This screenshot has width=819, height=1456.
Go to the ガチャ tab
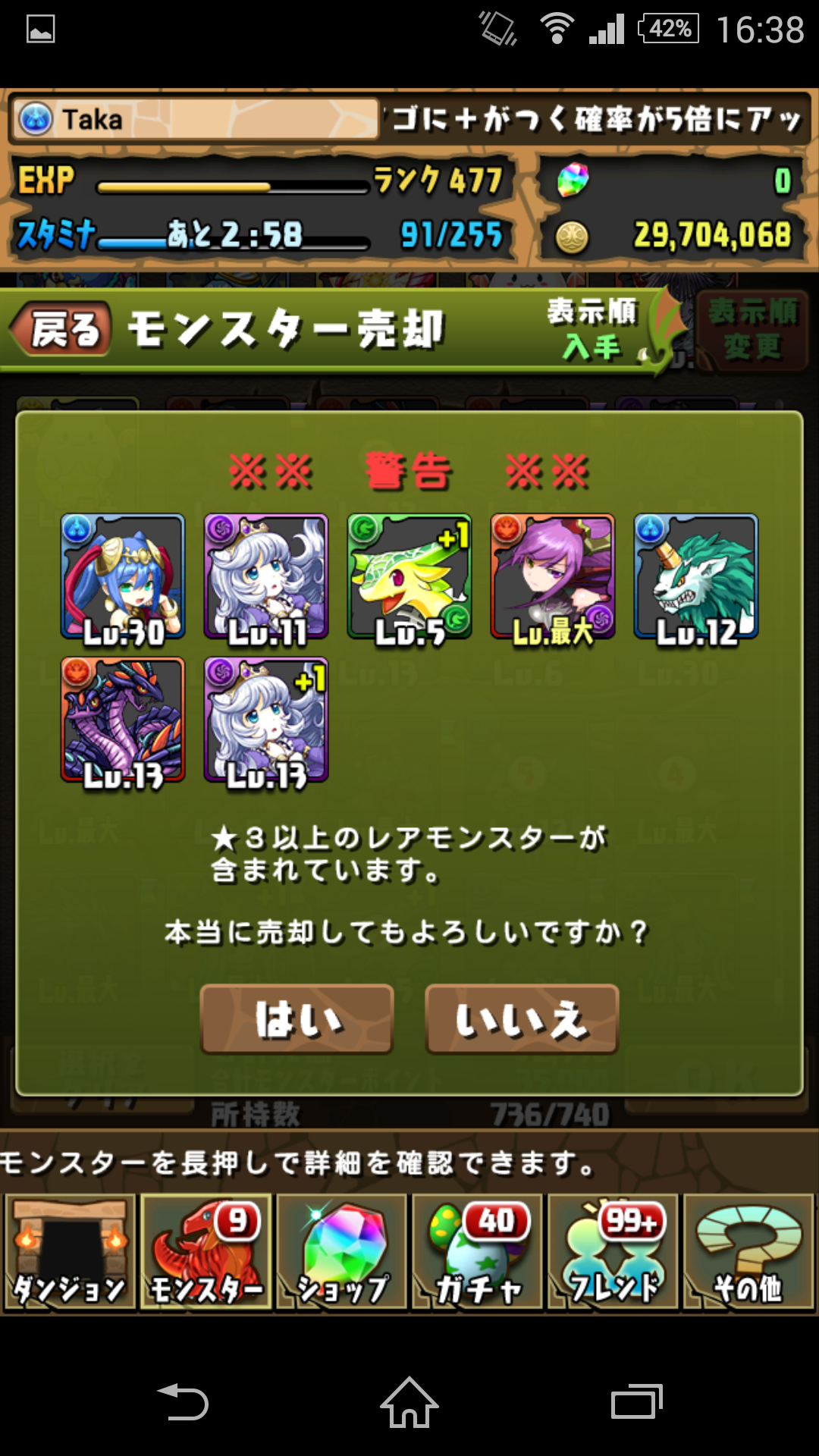coord(477,1252)
